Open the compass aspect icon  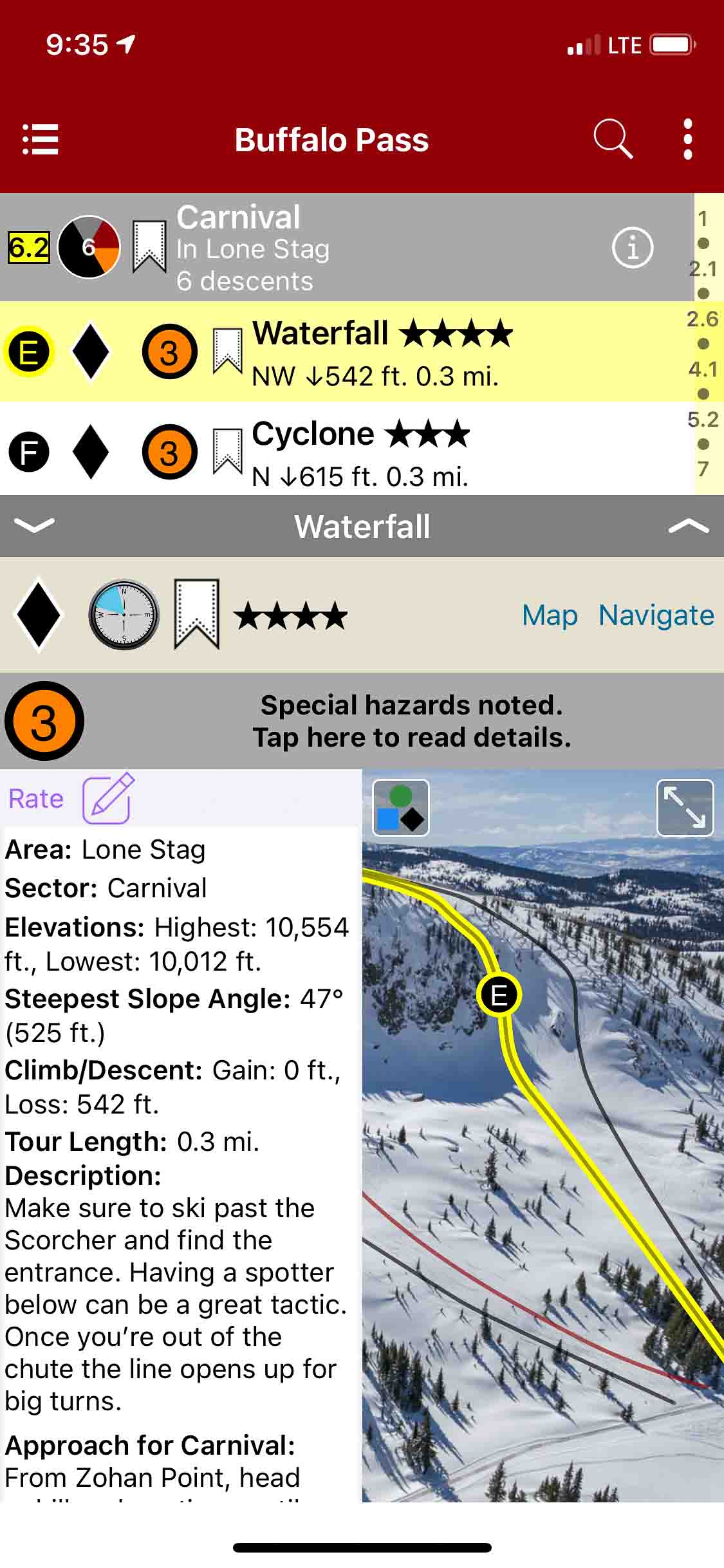(x=124, y=615)
